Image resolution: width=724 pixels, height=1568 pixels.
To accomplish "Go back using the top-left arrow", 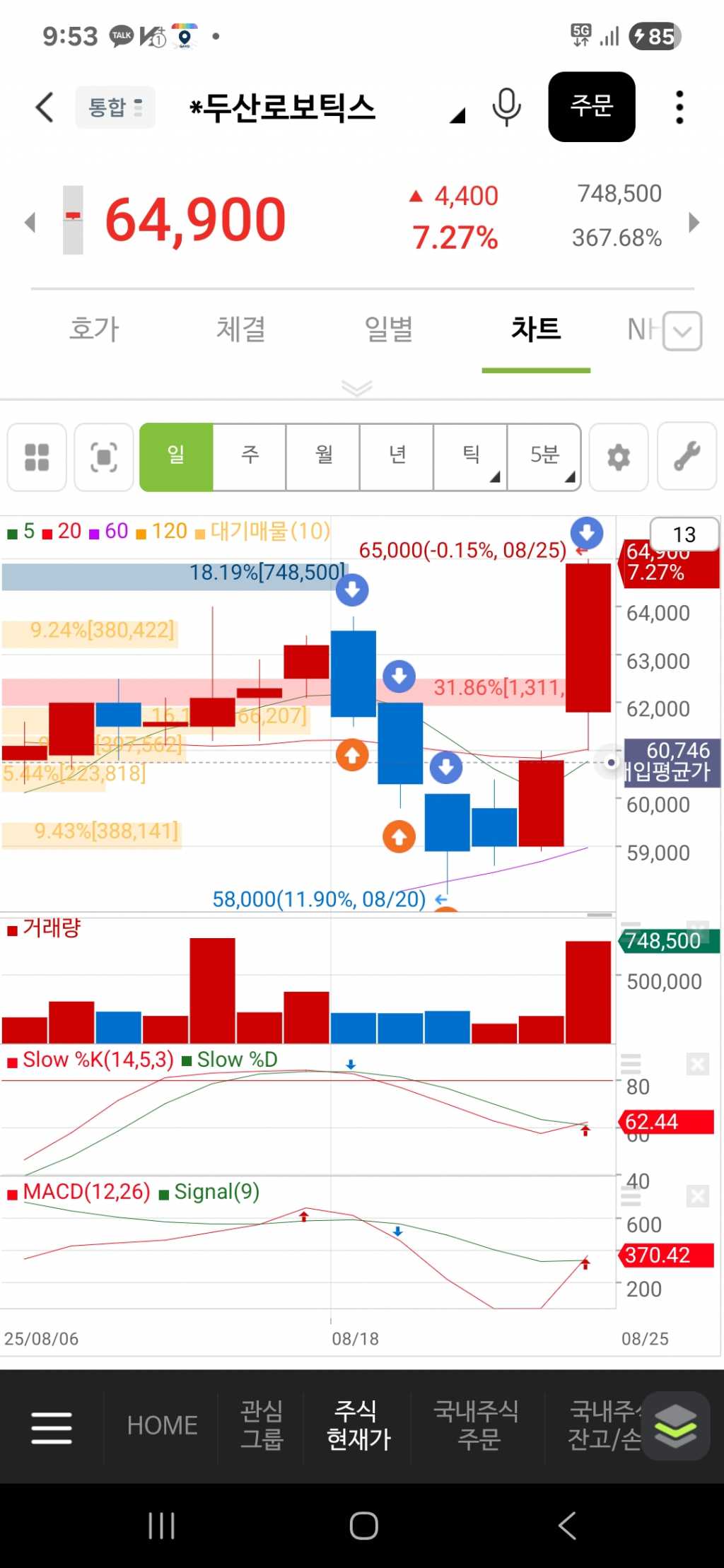I will (45, 107).
